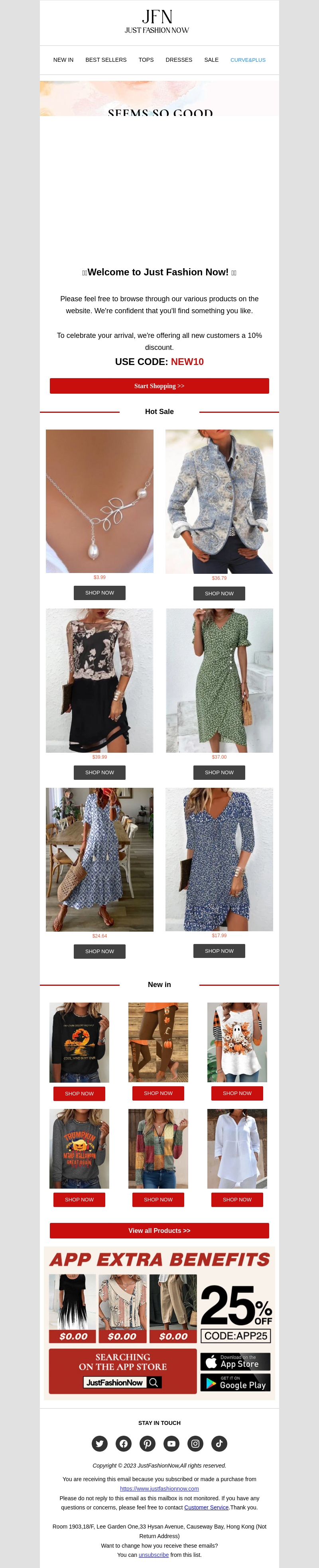Unsubscribe from this mailing list
Image resolution: width=319 pixels, height=1568 pixels.
pyautogui.click(x=154, y=1554)
